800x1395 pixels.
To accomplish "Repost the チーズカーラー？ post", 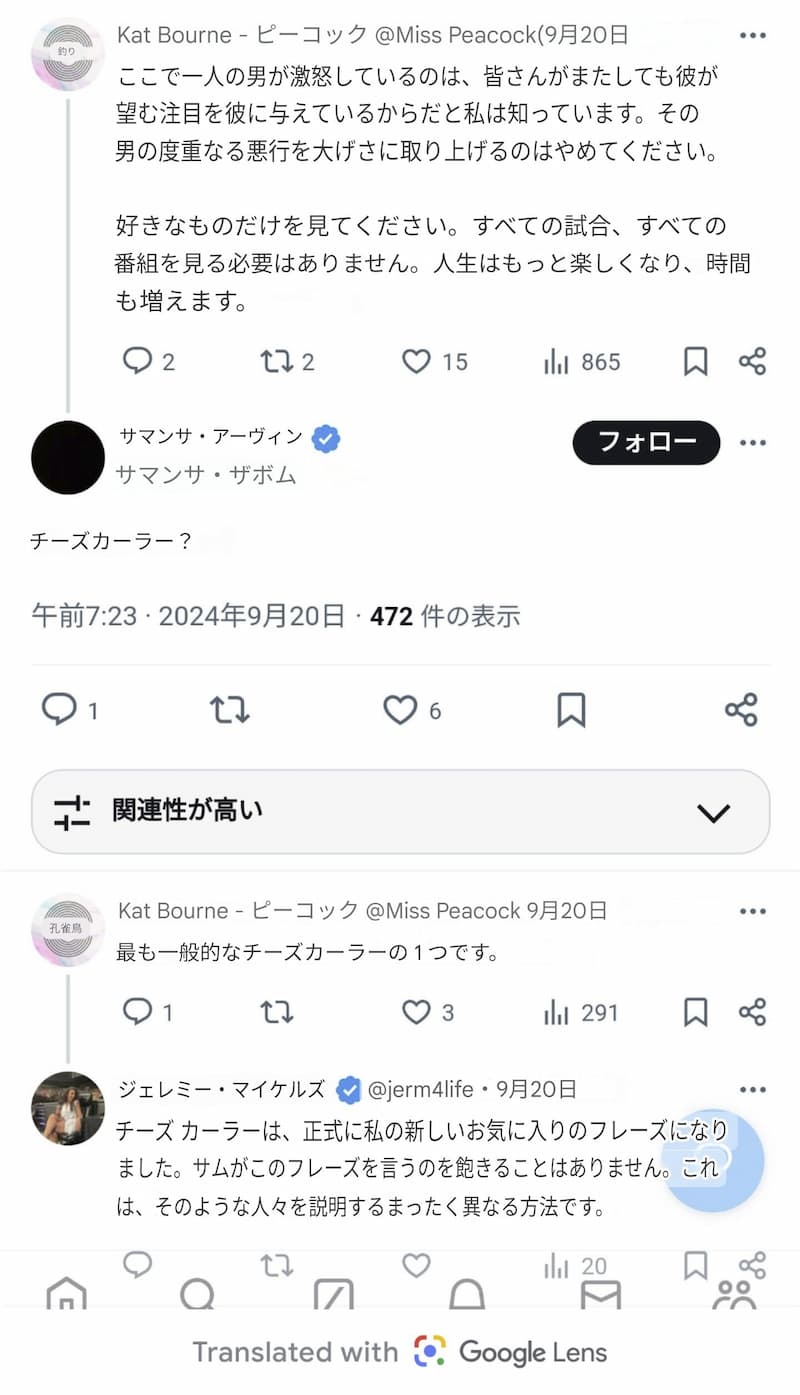I will point(229,710).
